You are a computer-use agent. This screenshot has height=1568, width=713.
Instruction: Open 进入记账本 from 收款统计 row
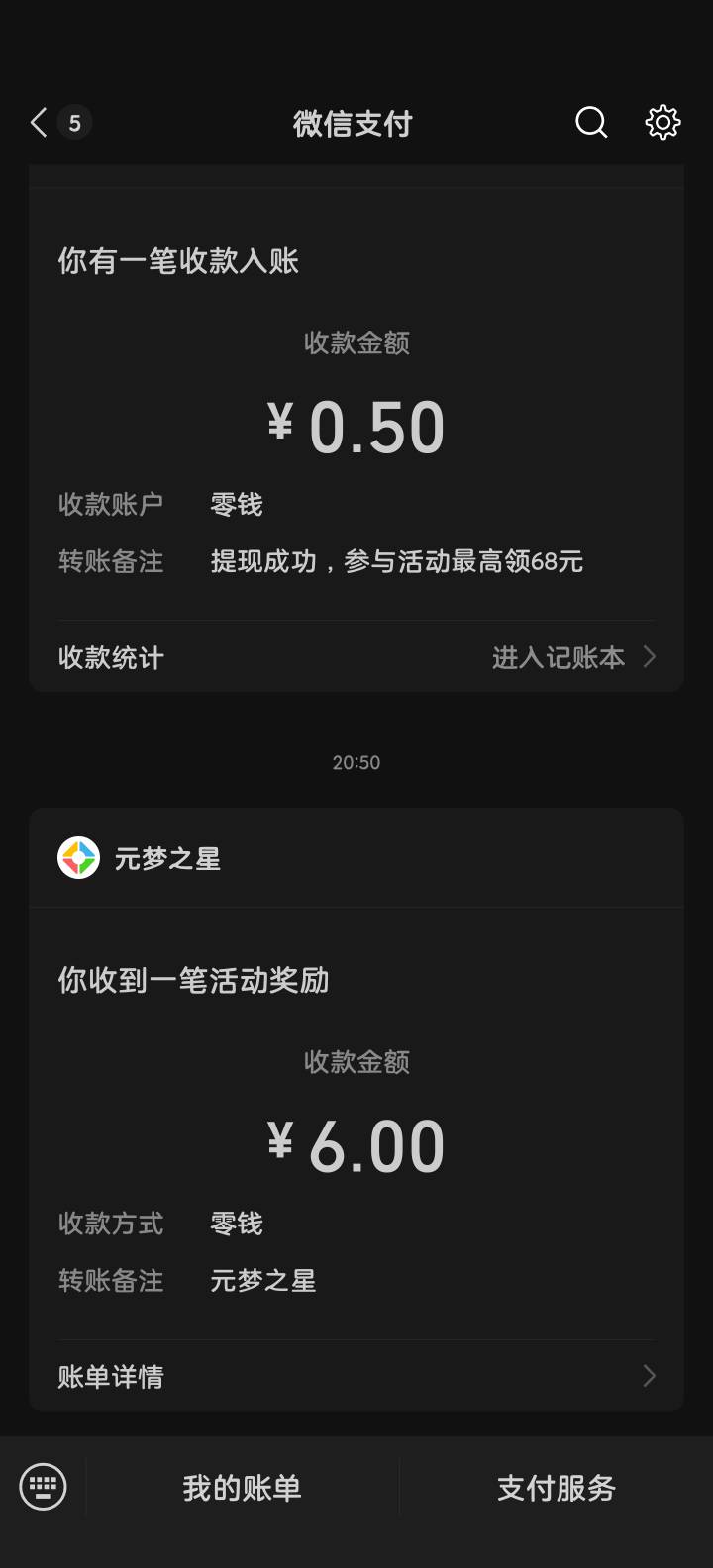[x=574, y=657]
